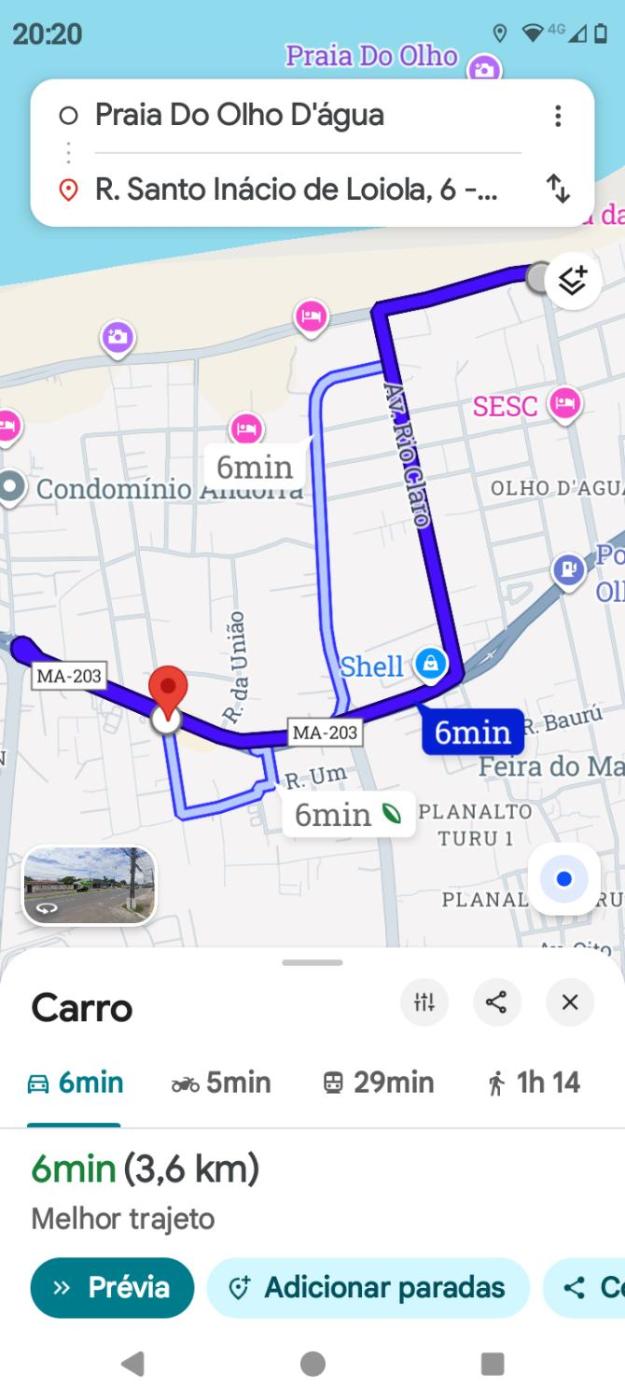Viewport: 625px width, 1400px height.
Task: Open the route options filter
Action: click(x=425, y=1003)
